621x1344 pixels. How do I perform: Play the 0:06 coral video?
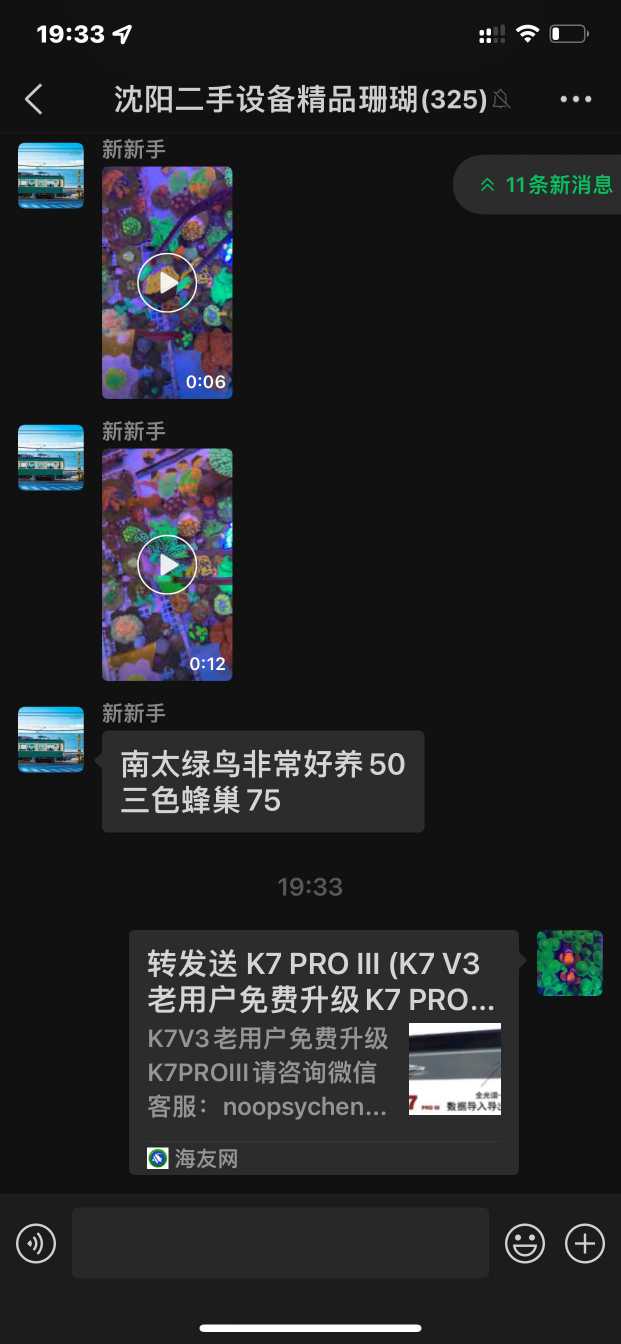[167, 282]
